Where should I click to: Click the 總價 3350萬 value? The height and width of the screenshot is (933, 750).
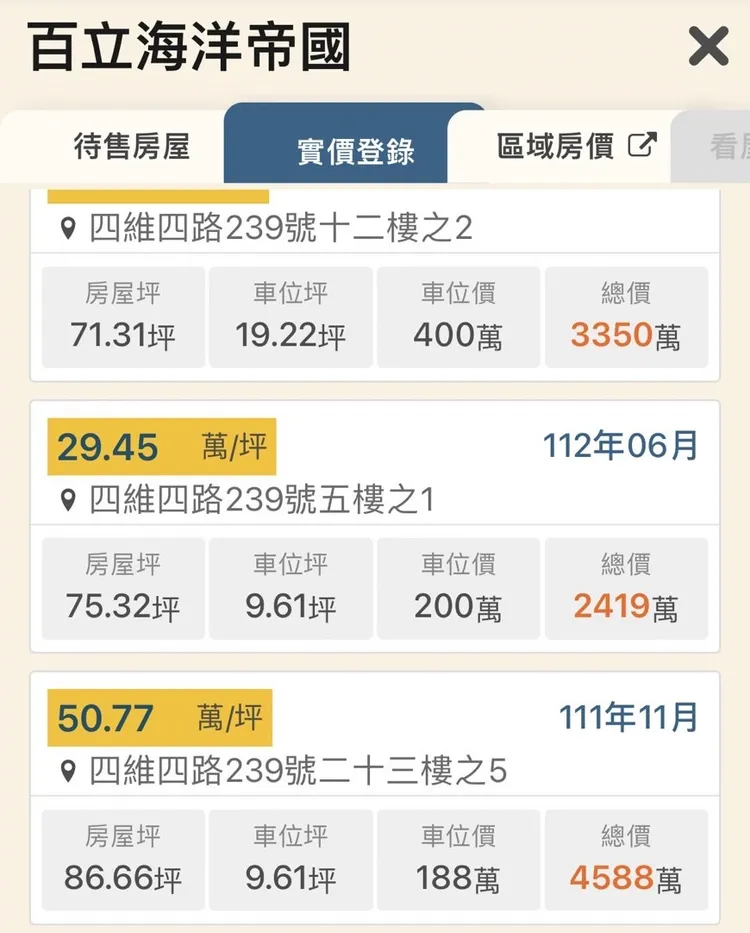pos(626,335)
